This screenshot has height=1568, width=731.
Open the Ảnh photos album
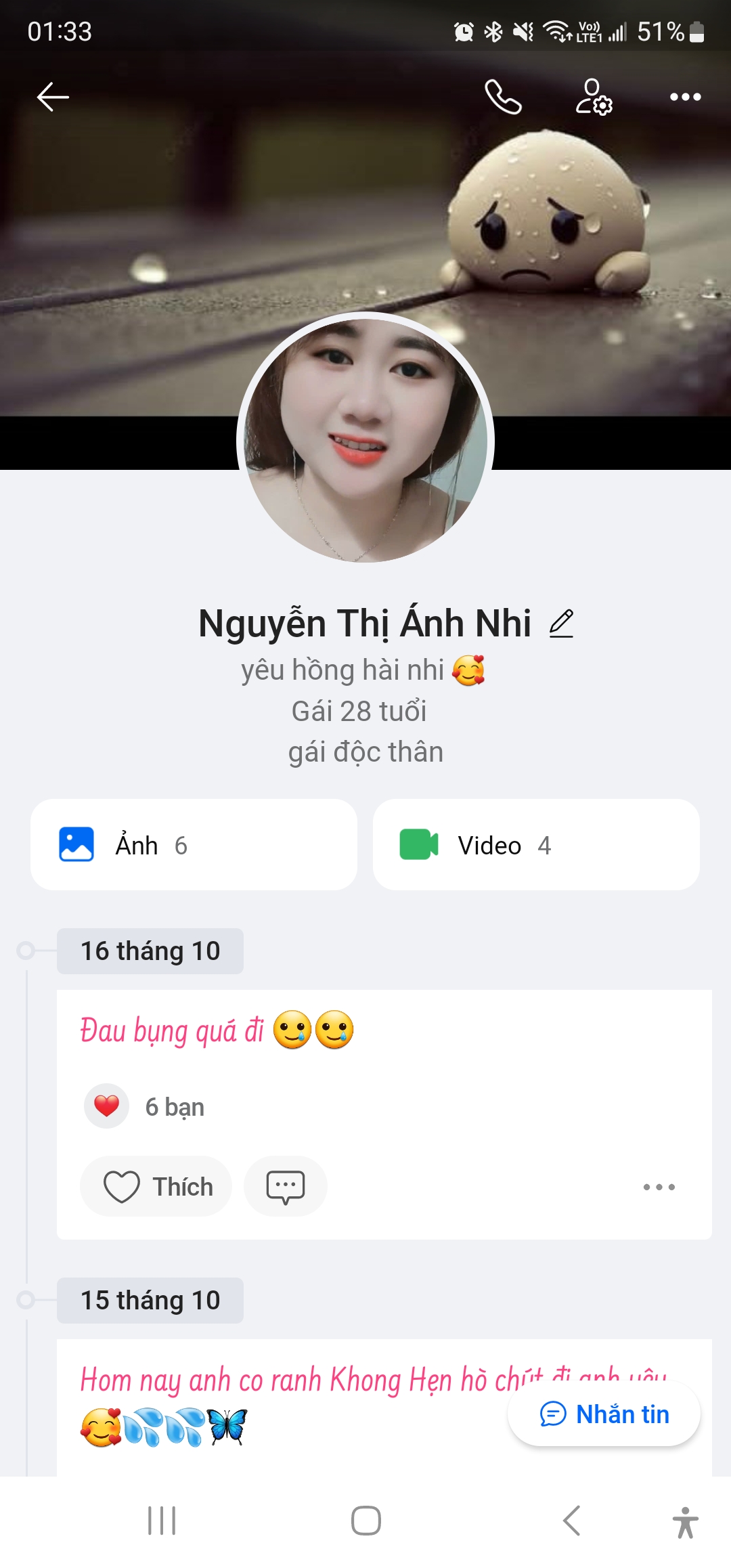pyautogui.click(x=194, y=845)
